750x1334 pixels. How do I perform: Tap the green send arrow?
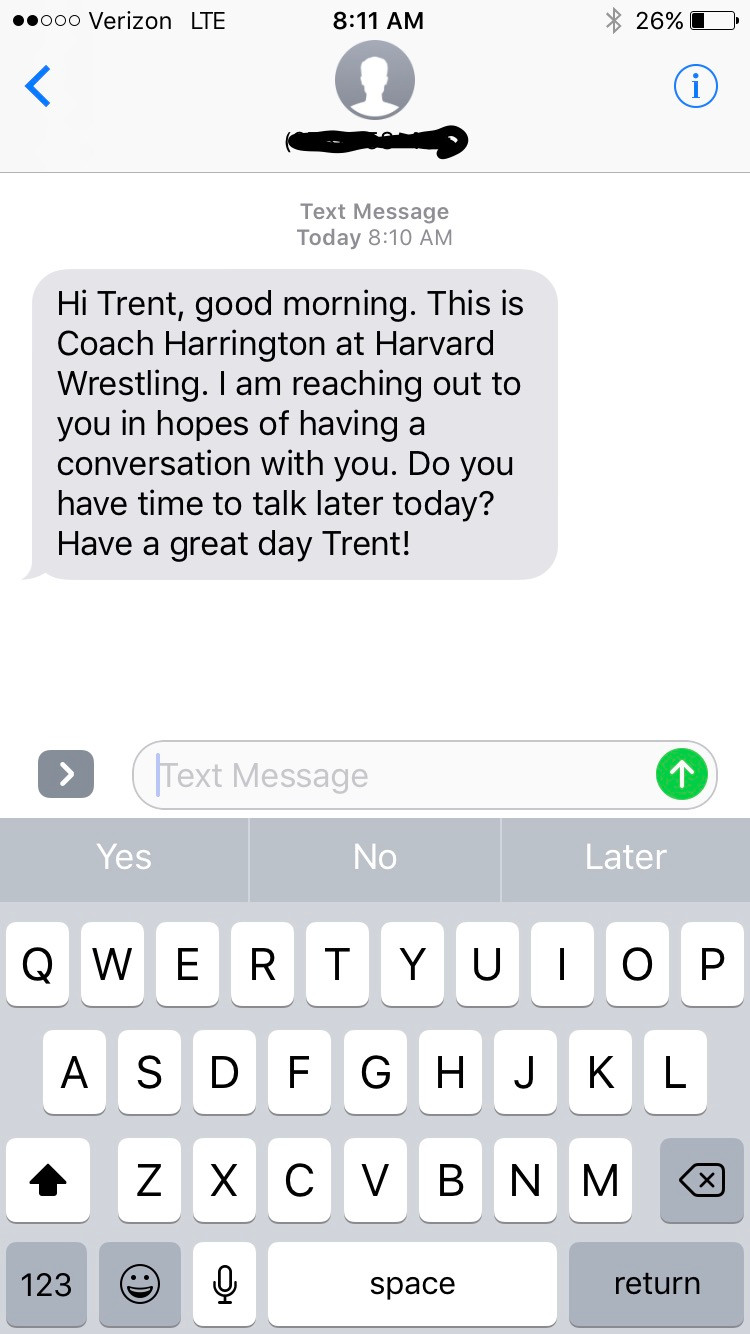coord(682,774)
